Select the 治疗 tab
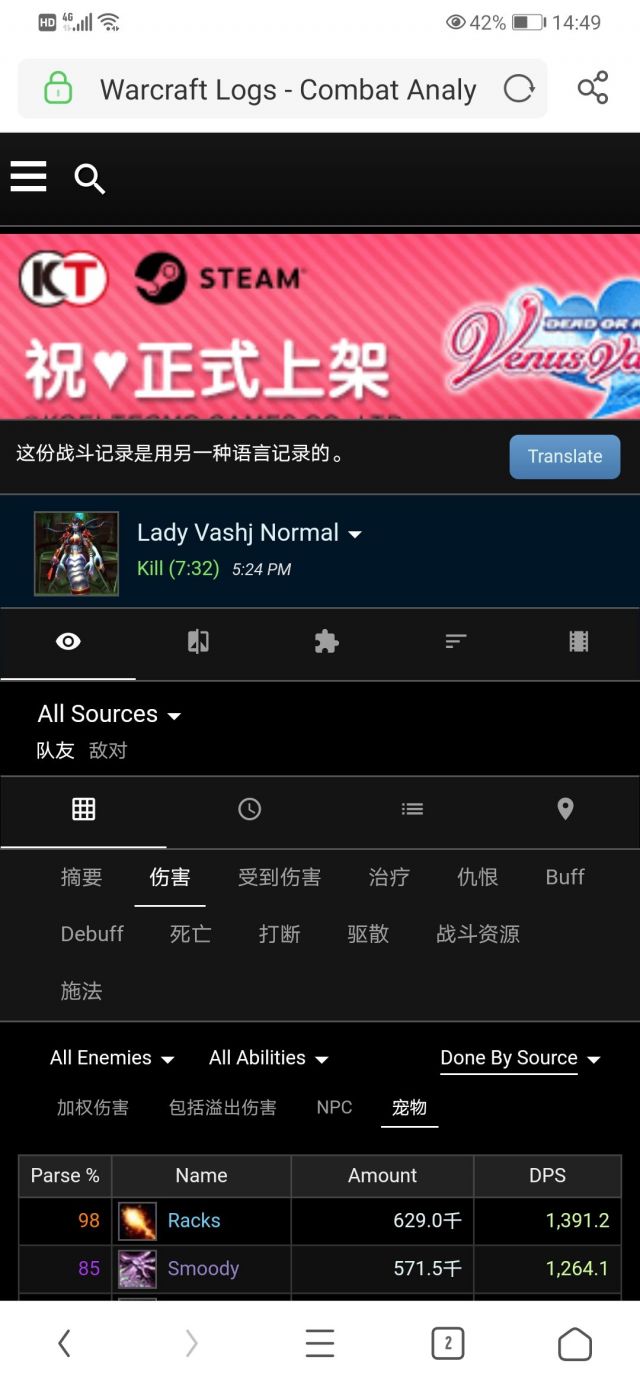Viewport: 640px width, 1386px height. click(388, 877)
